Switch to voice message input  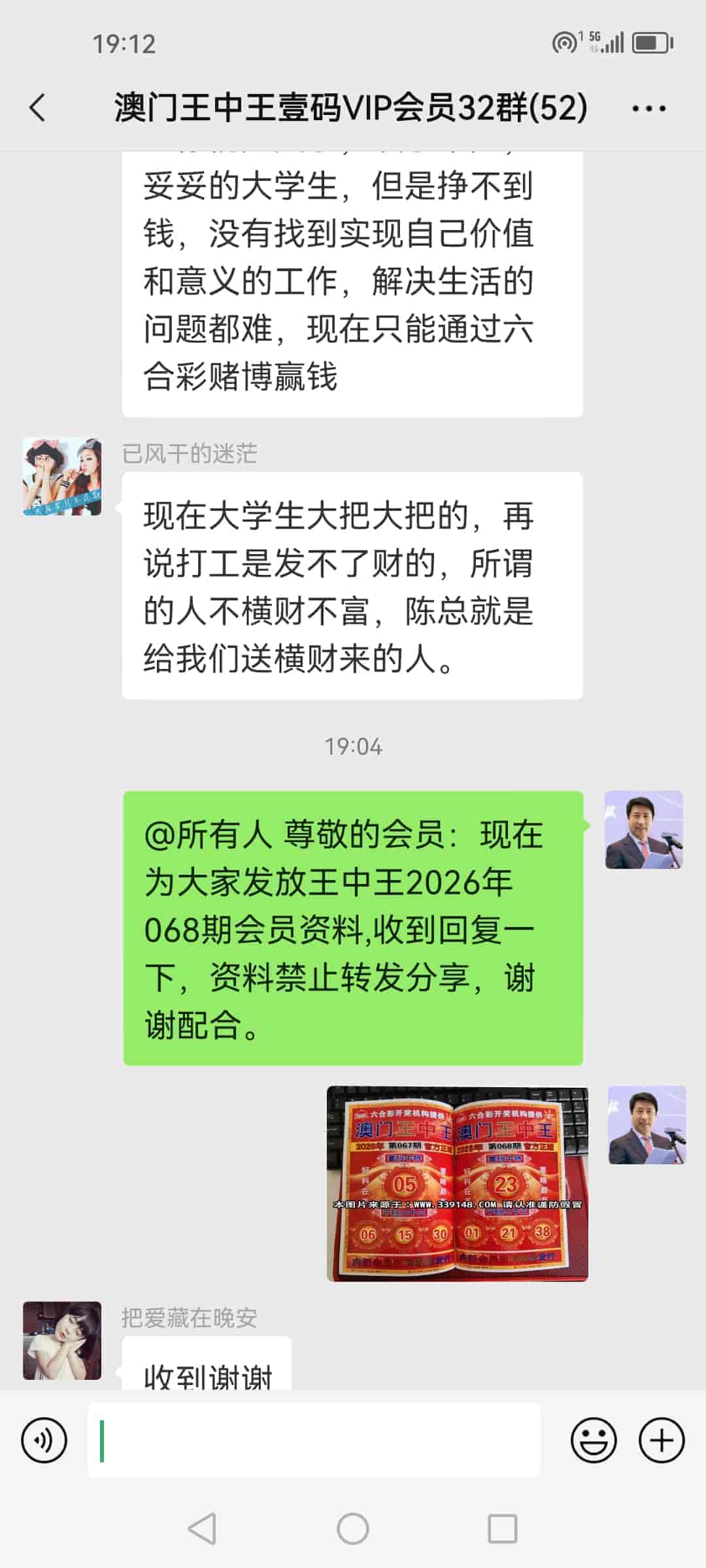(x=44, y=1440)
